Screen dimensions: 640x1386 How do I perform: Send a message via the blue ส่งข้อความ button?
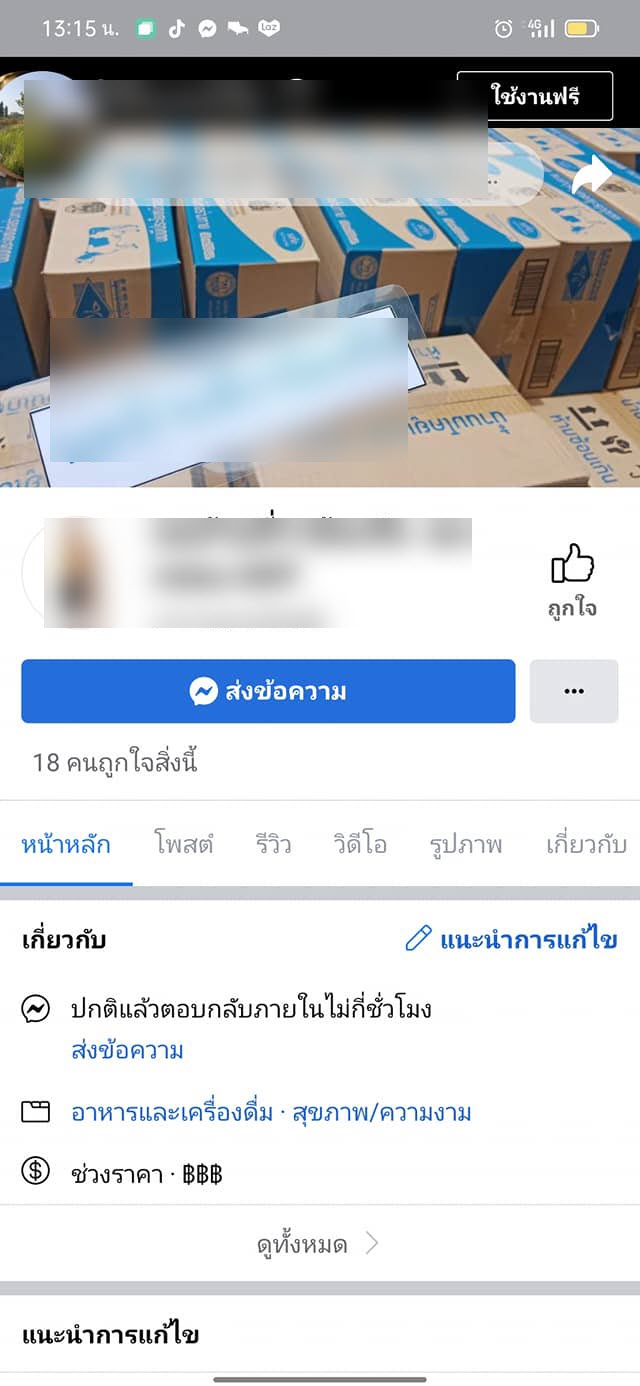[x=268, y=691]
